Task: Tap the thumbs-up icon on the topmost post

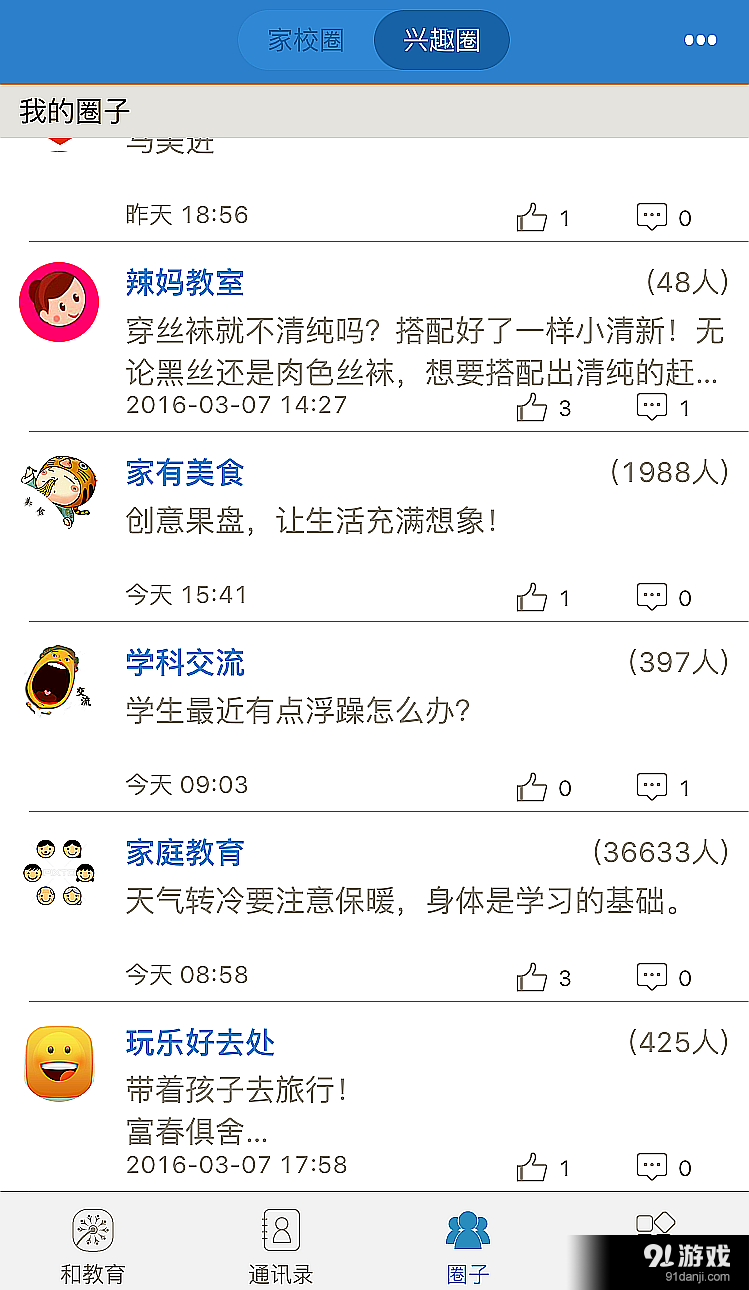Action: pos(532,215)
